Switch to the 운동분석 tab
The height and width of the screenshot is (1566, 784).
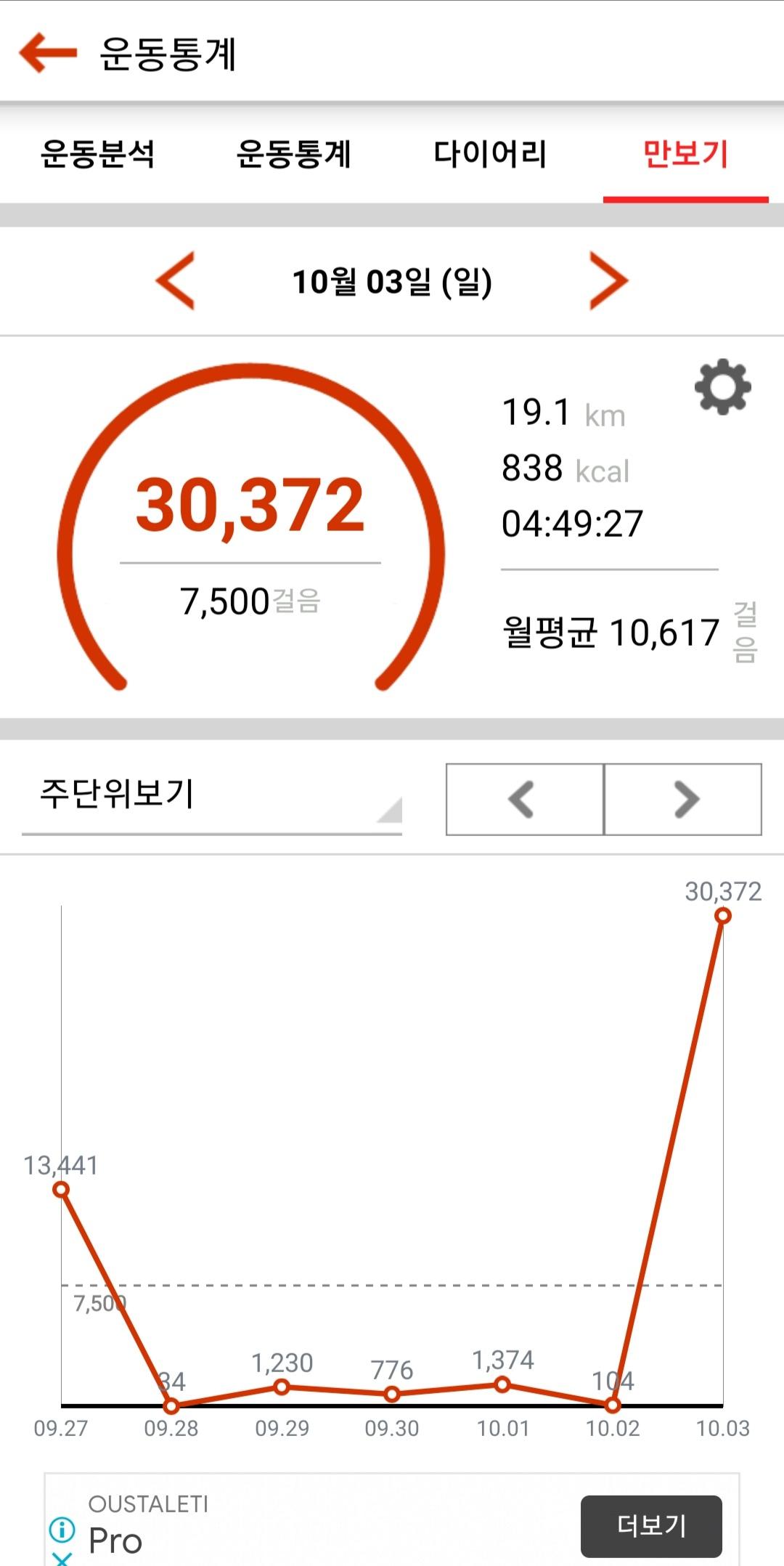pos(98,154)
